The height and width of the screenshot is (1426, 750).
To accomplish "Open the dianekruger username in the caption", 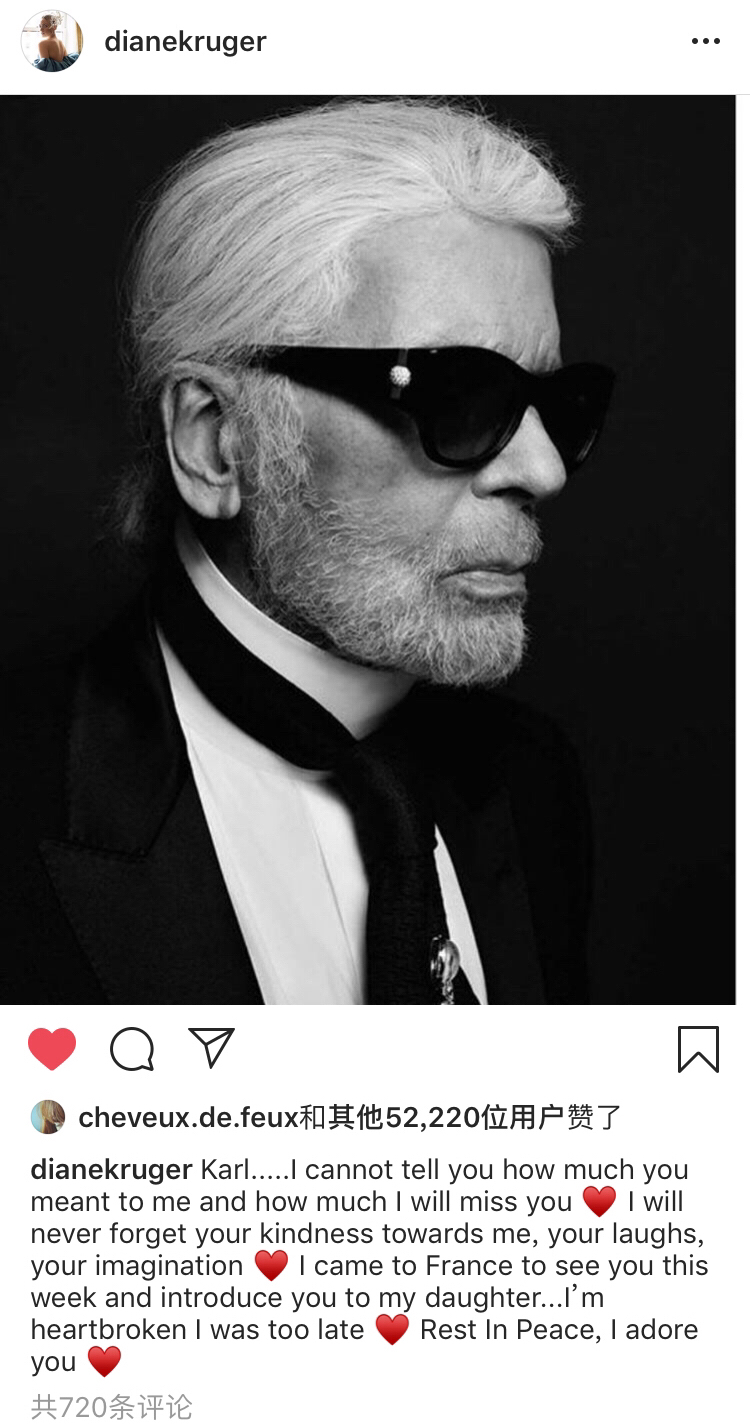I will [111, 1169].
